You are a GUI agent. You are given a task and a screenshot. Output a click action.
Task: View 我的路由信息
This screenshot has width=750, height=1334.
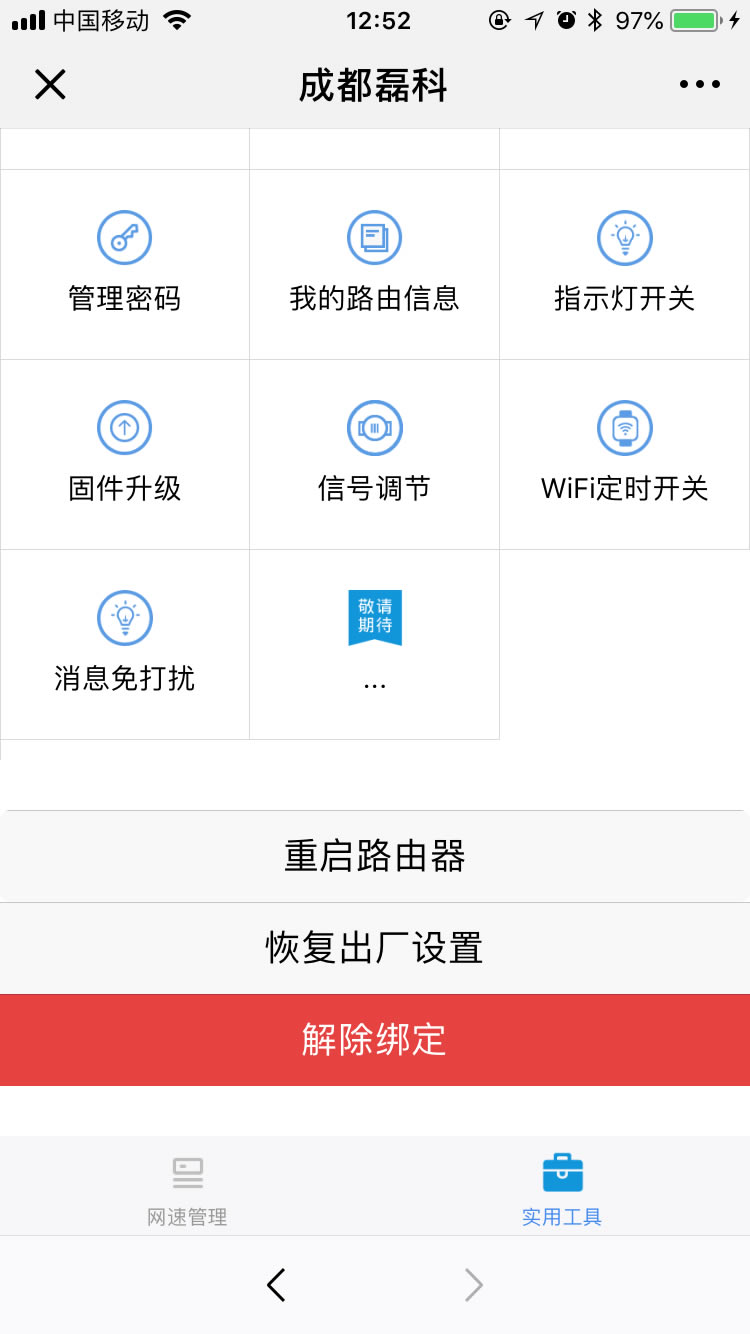point(374,264)
